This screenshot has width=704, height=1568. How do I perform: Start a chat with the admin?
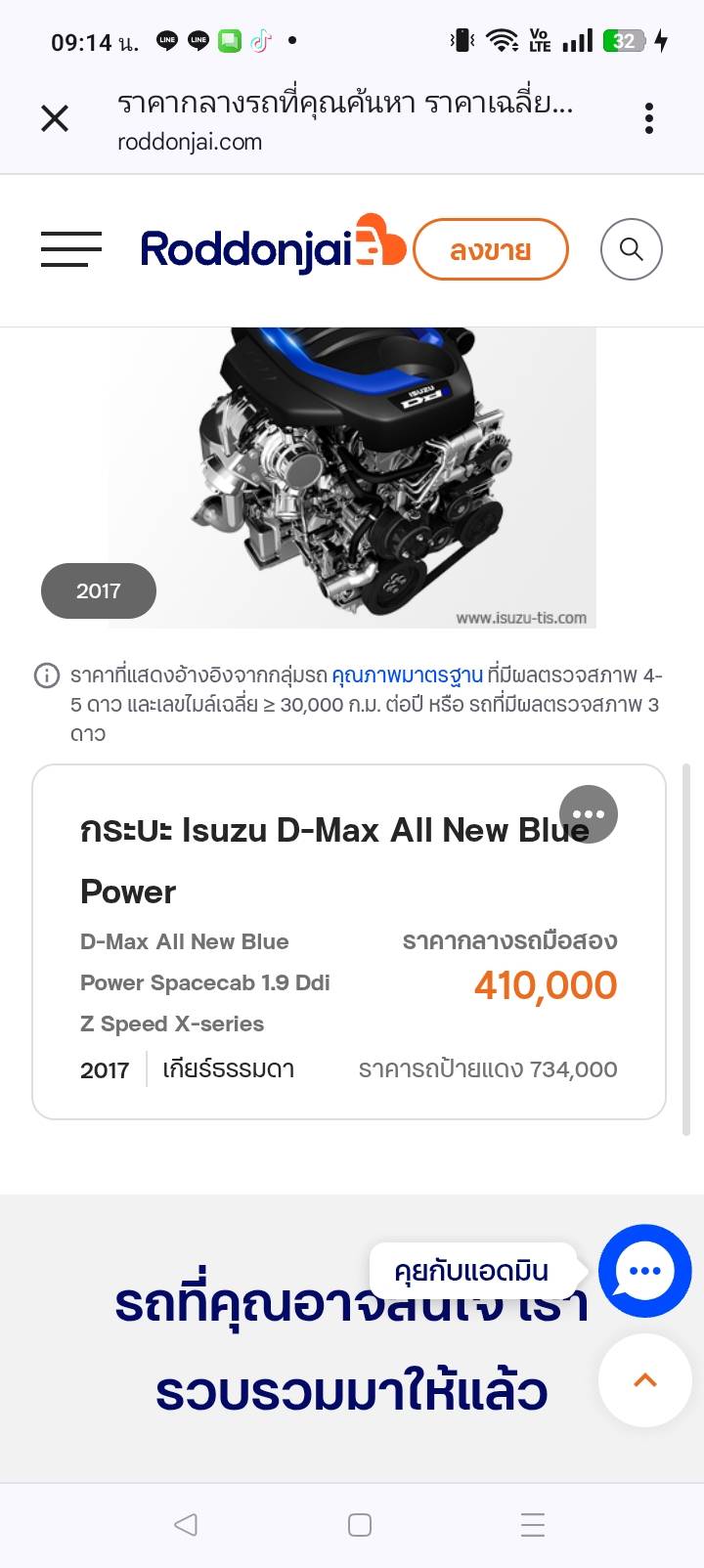tap(644, 1271)
